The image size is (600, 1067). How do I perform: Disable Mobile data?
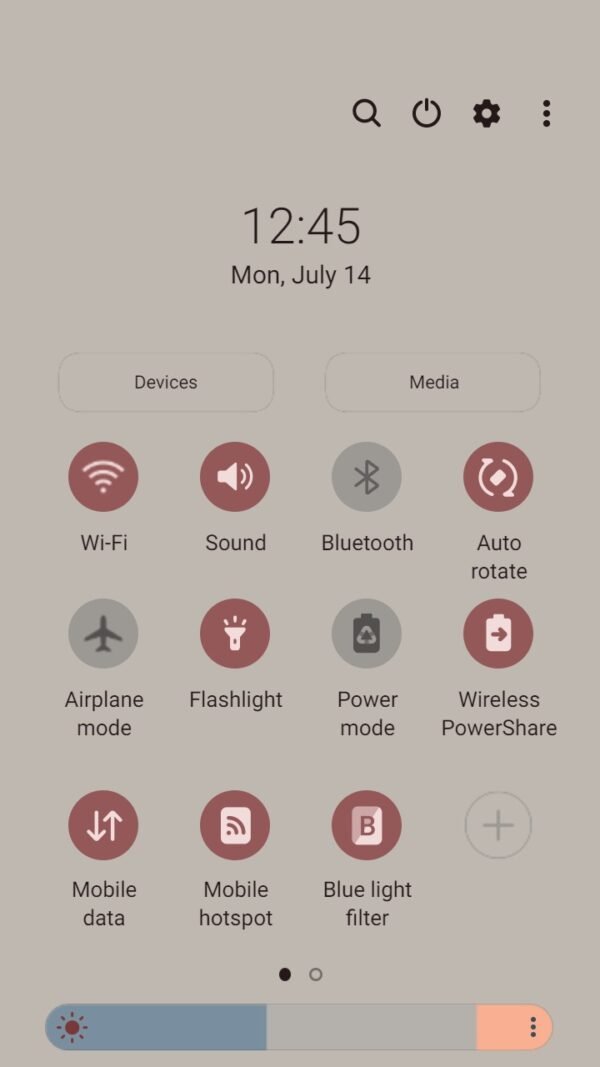tap(103, 825)
